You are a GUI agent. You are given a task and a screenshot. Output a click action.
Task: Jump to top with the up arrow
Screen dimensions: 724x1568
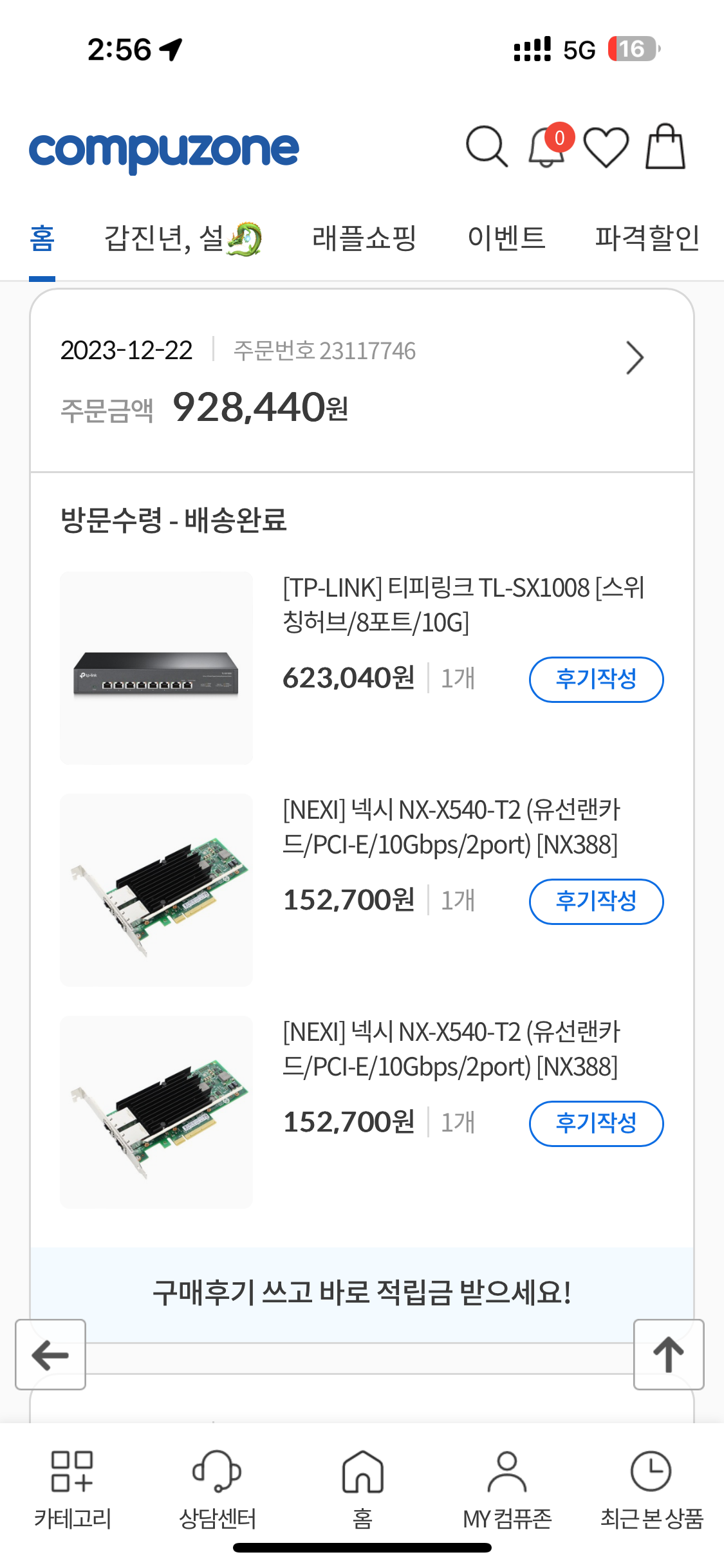click(669, 1354)
